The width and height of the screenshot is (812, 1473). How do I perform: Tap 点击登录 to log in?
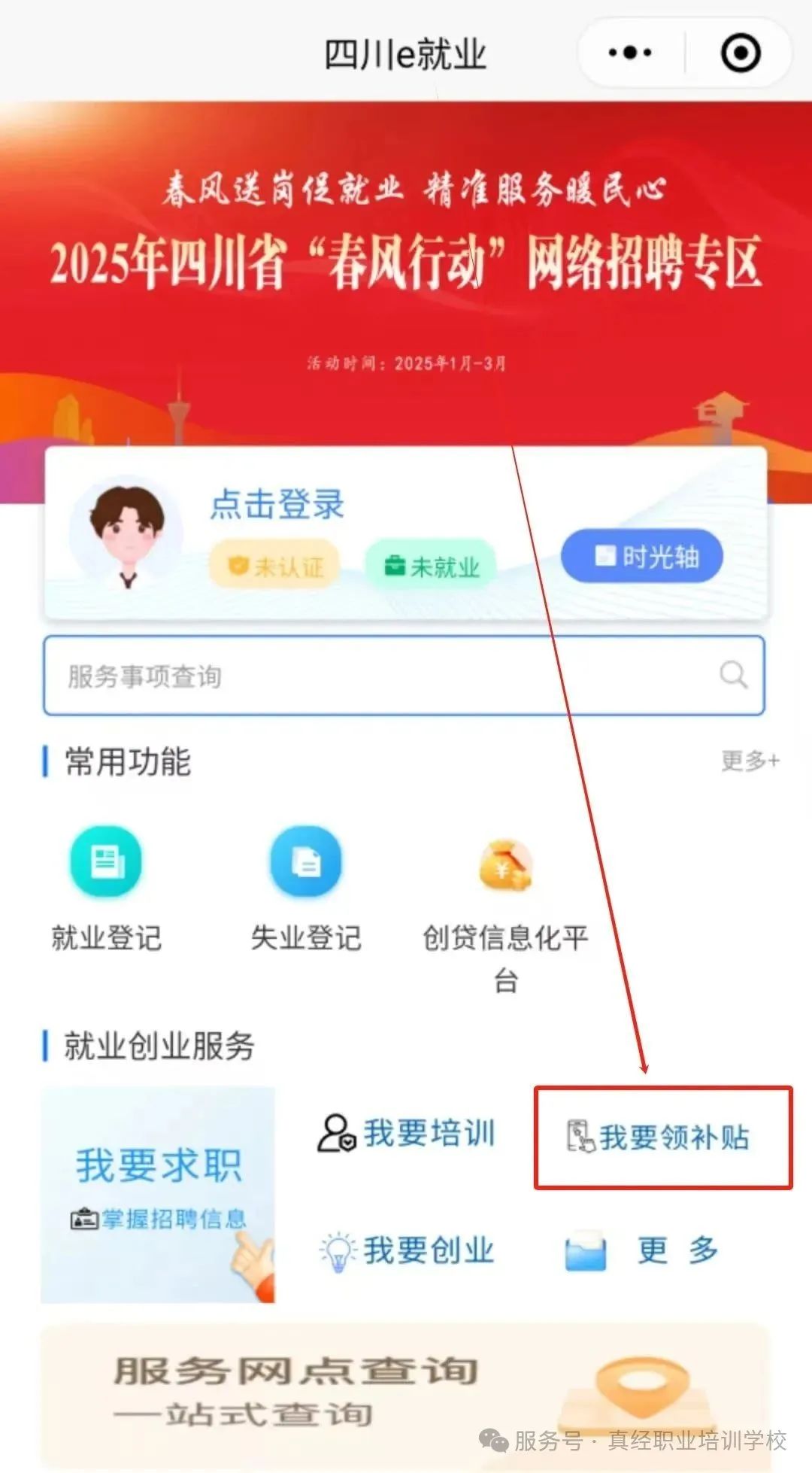(x=277, y=505)
